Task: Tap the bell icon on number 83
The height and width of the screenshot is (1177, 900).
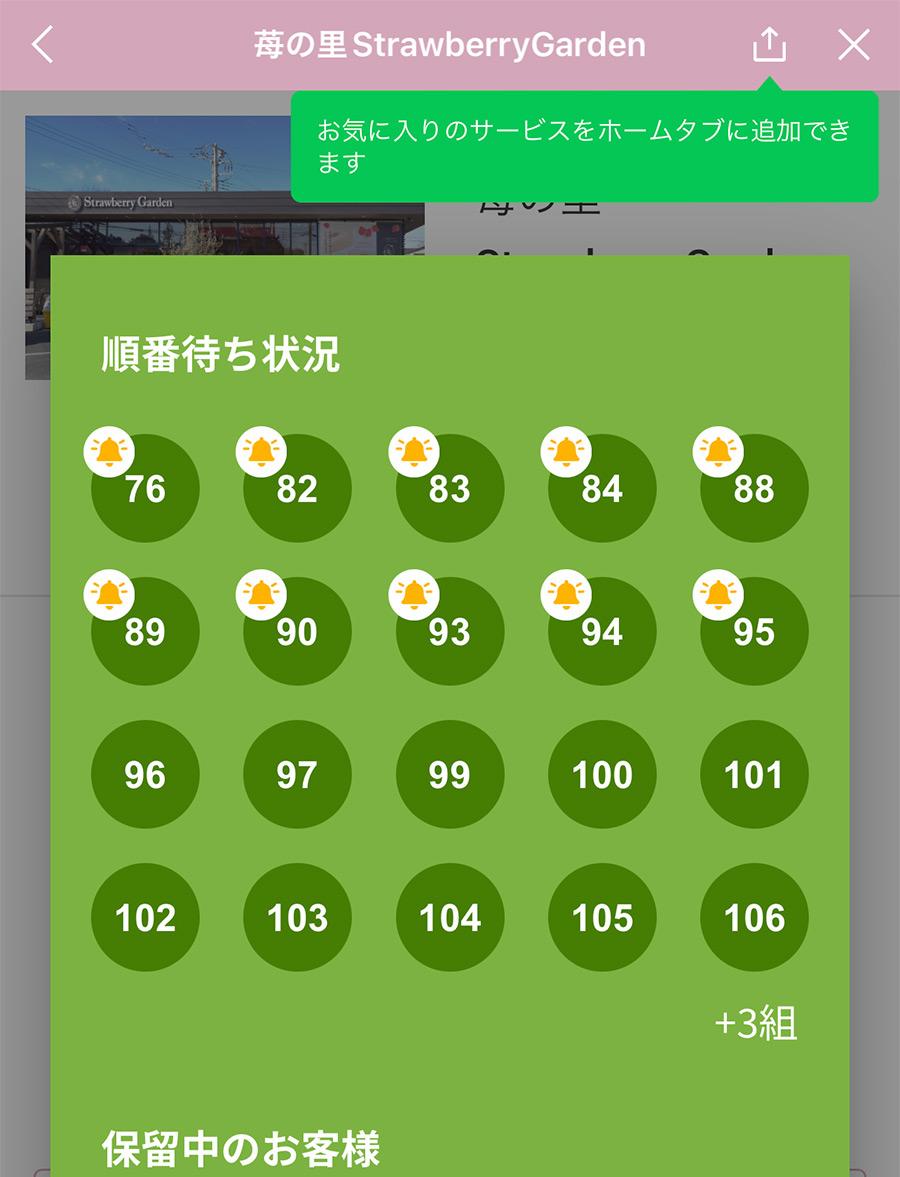Action: point(414,450)
